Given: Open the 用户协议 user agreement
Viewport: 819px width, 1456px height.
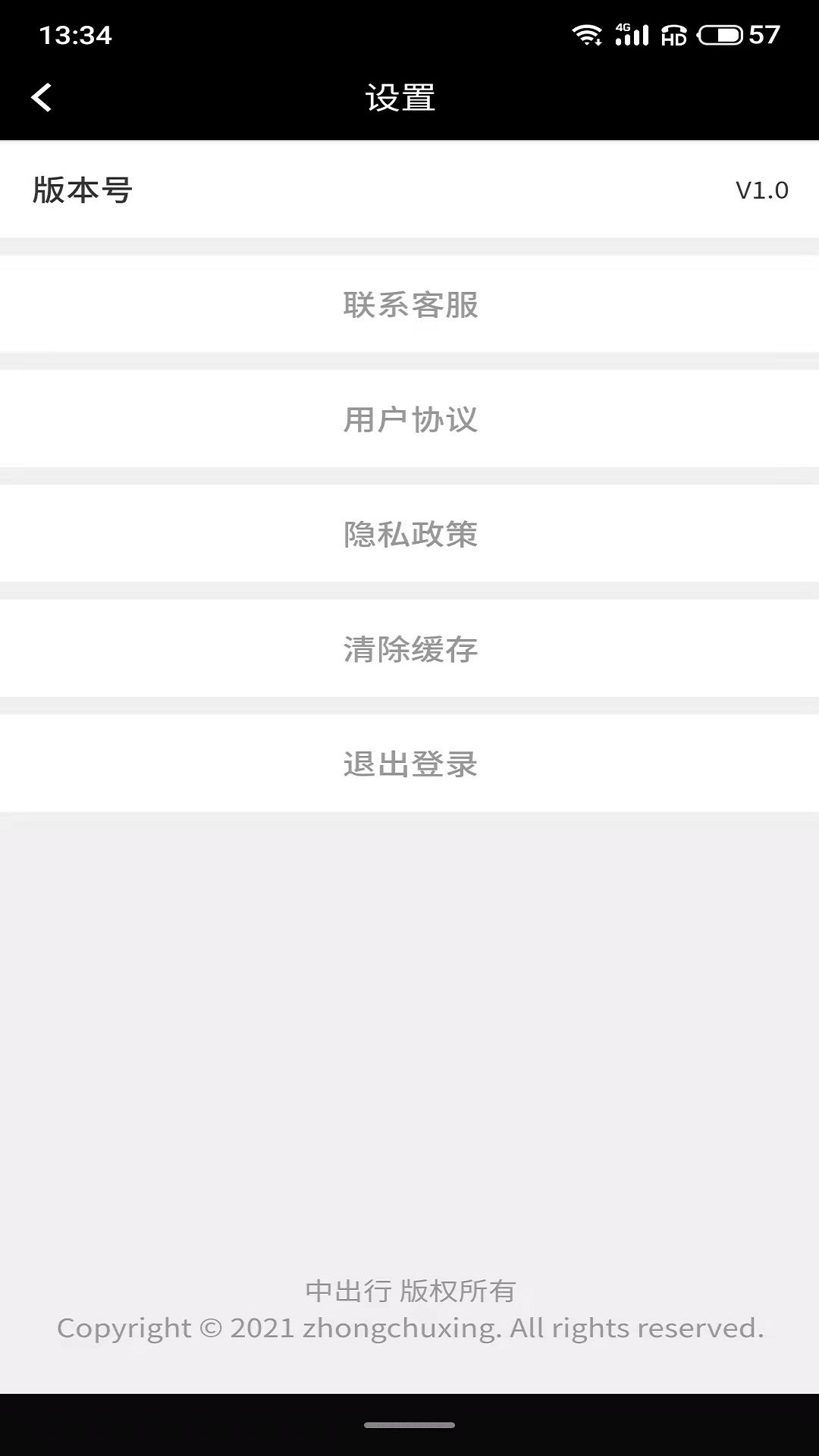Looking at the screenshot, I should pos(409,419).
